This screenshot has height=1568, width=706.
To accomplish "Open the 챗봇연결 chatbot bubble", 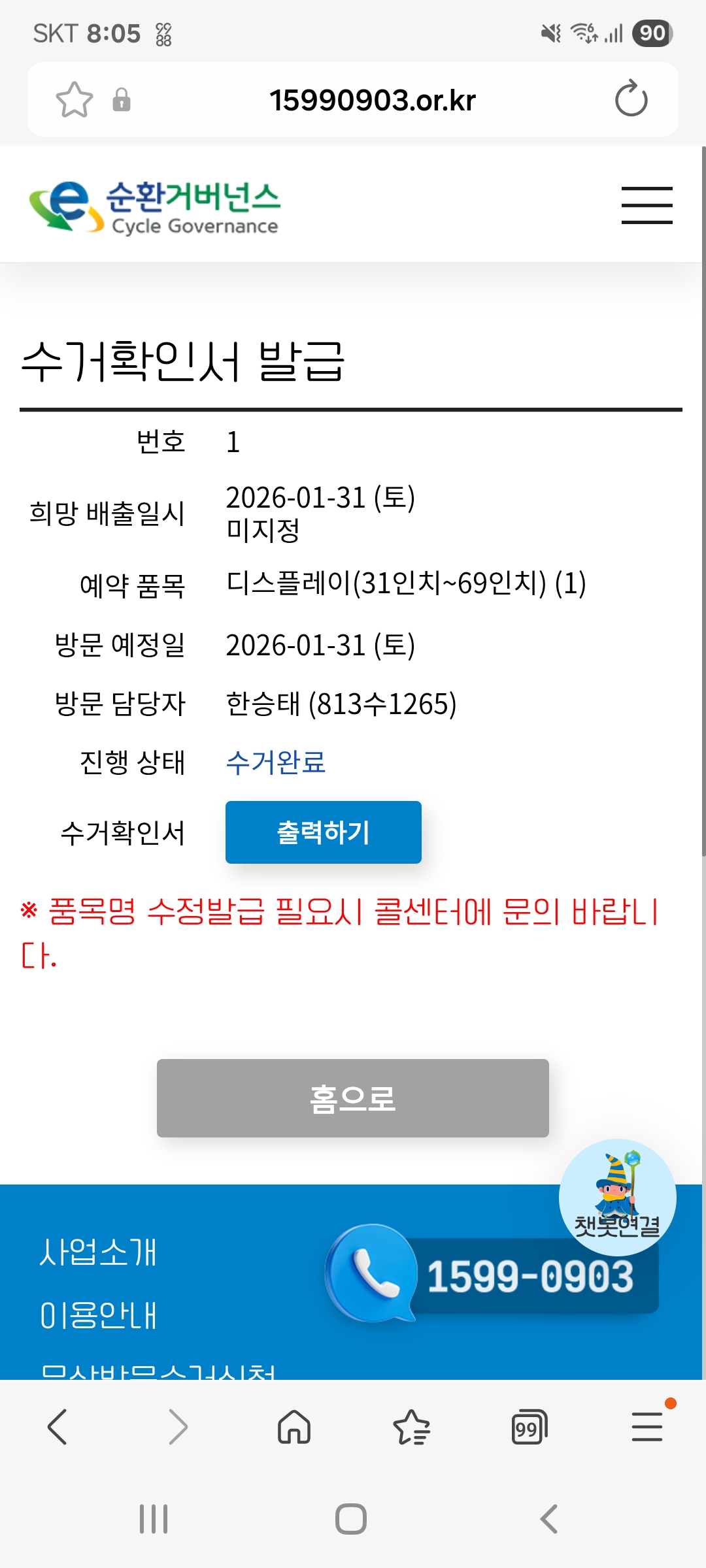I will [x=617, y=1197].
